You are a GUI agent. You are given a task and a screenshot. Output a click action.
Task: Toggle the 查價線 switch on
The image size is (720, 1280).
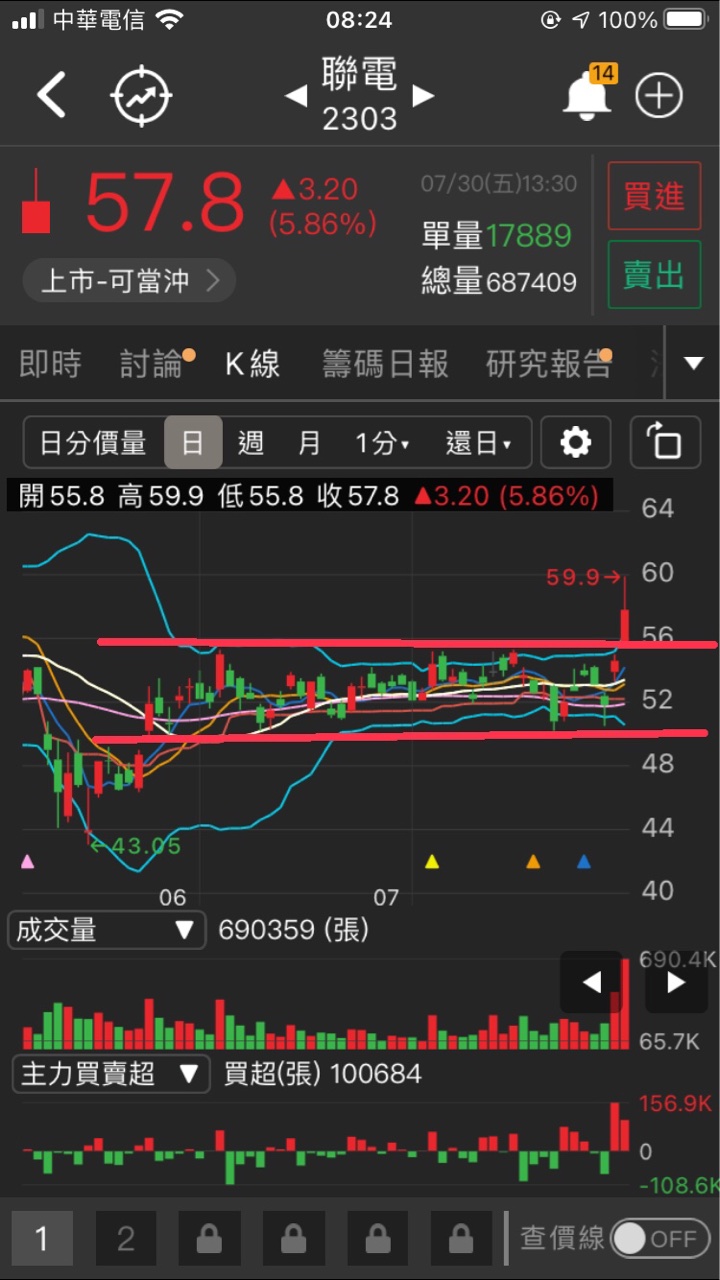coord(654,1239)
